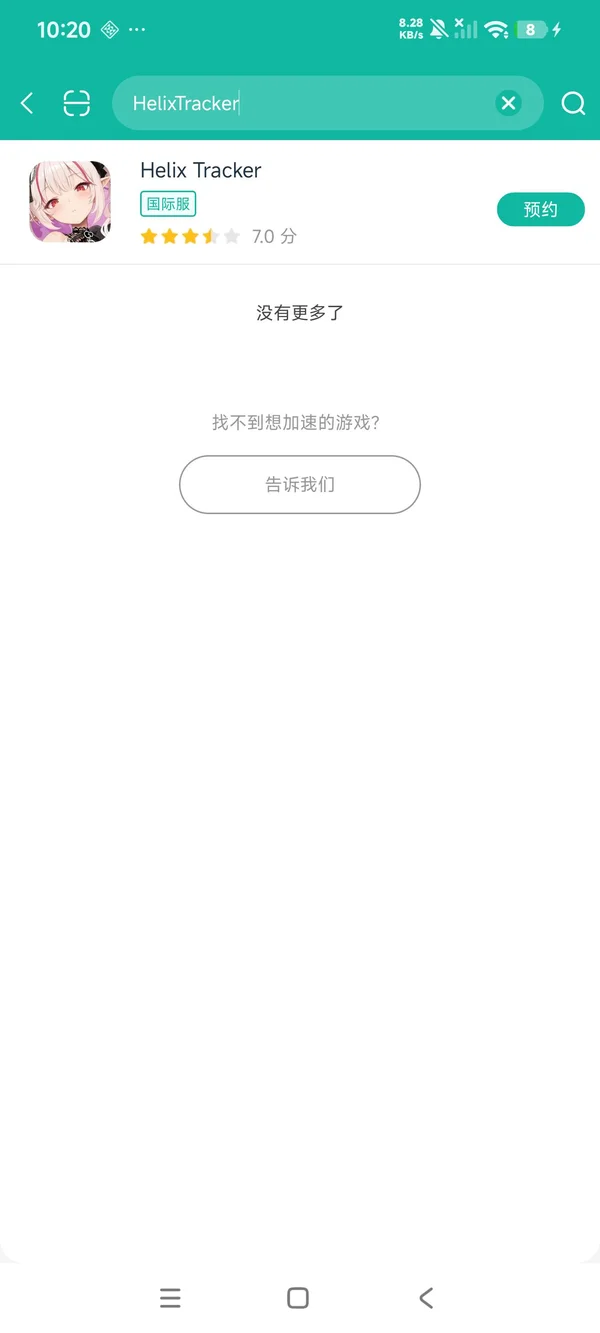Tap the 告诉我们 button
Screen dimensions: 600x1333
(300, 485)
